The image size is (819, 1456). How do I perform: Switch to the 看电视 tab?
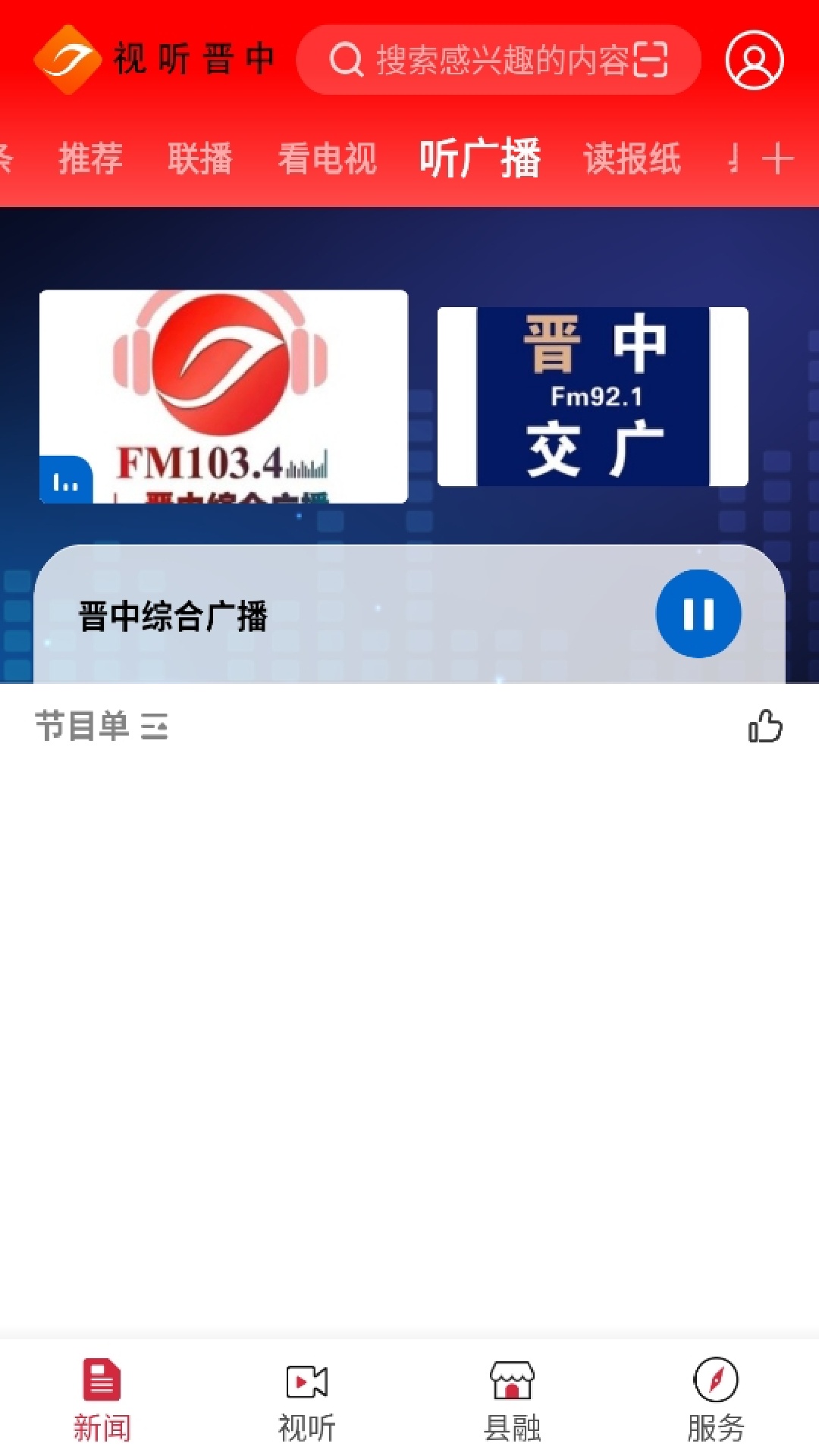point(328,159)
